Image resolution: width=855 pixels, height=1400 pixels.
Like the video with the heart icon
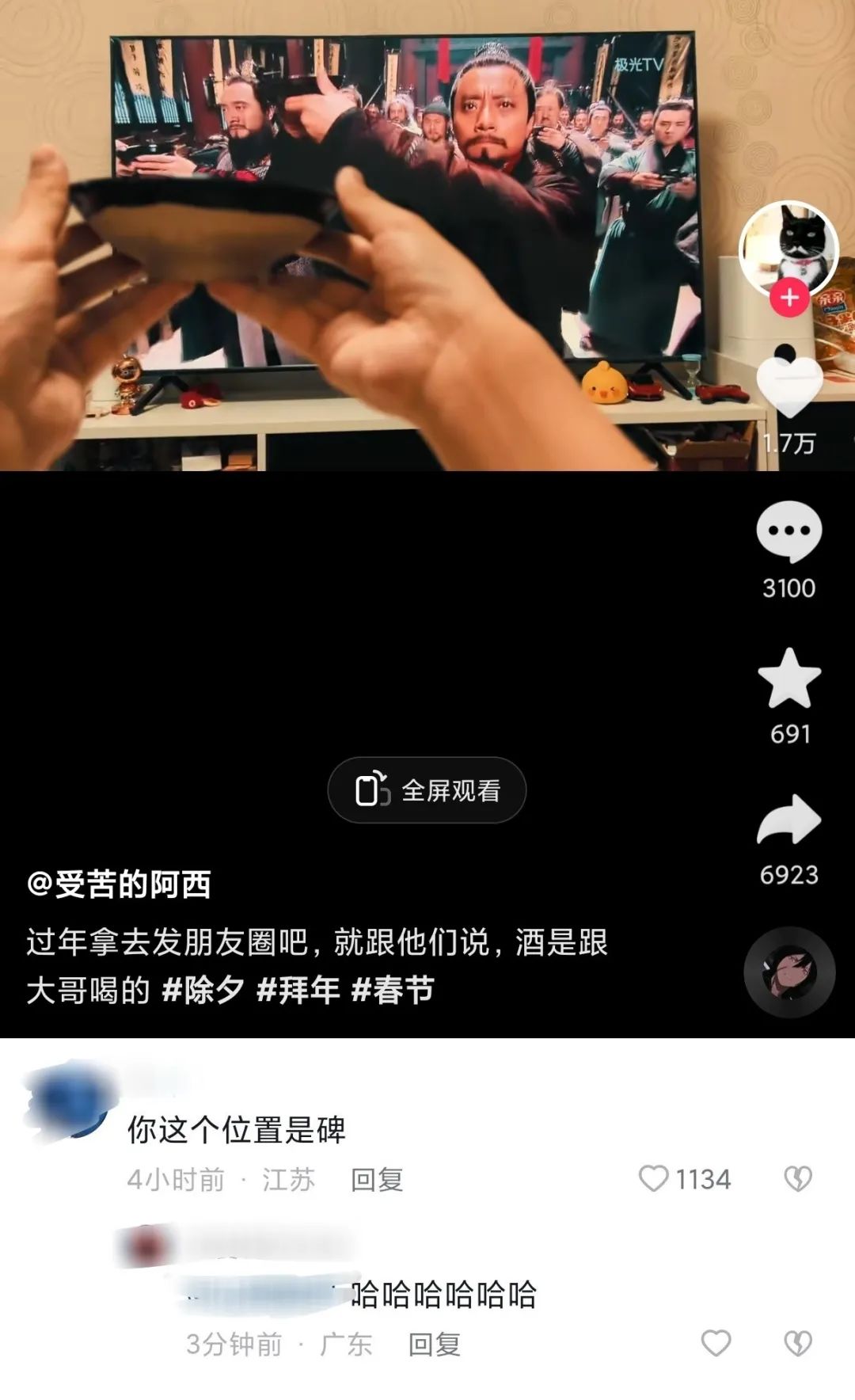[x=789, y=385]
